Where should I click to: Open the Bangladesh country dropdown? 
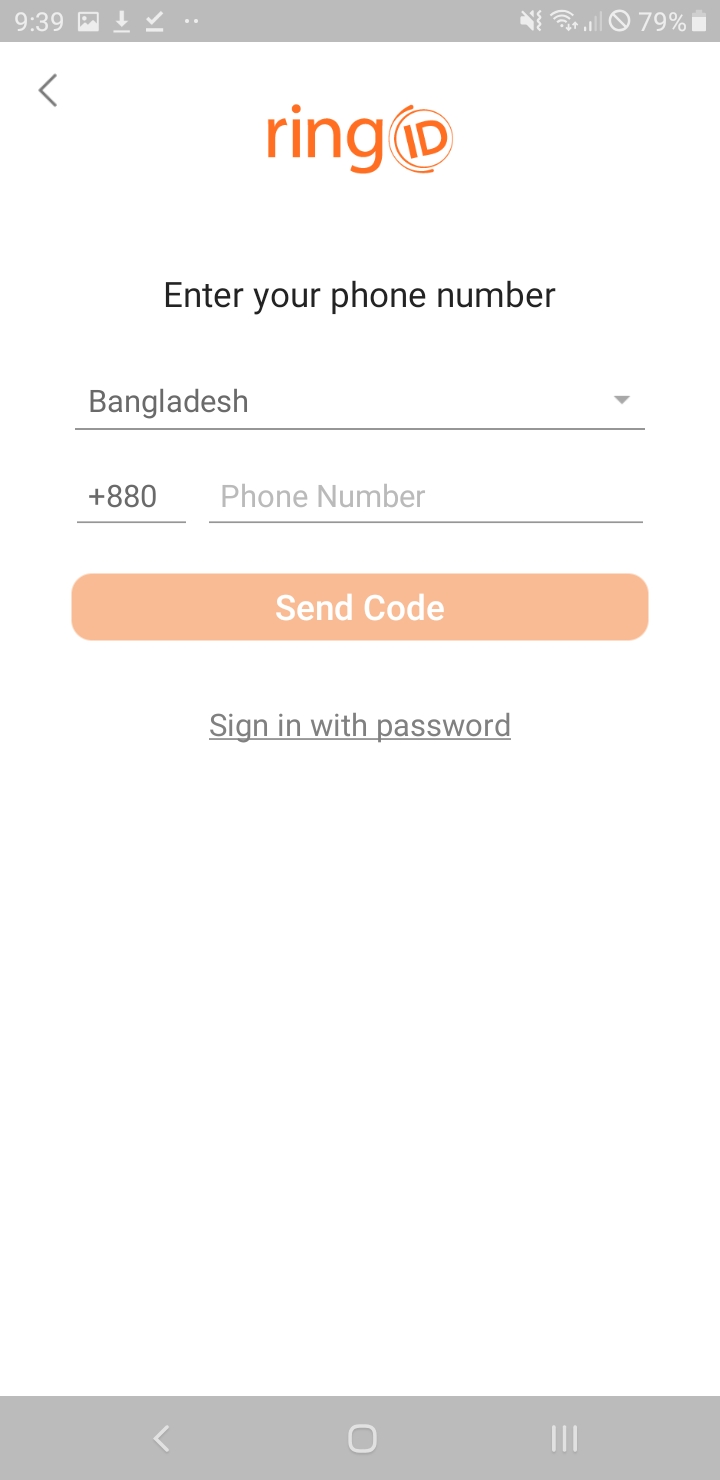pos(359,402)
